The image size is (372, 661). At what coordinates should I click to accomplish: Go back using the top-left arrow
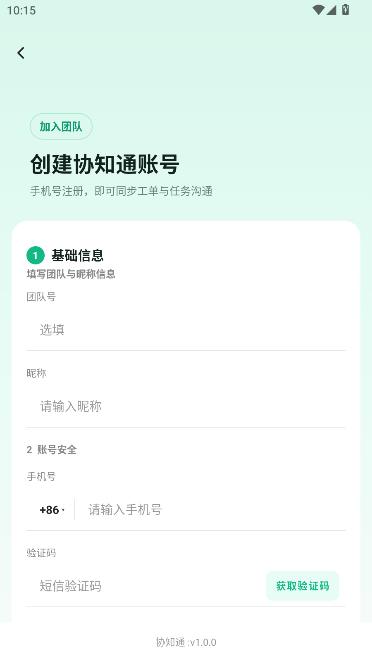pyautogui.click(x=21, y=53)
